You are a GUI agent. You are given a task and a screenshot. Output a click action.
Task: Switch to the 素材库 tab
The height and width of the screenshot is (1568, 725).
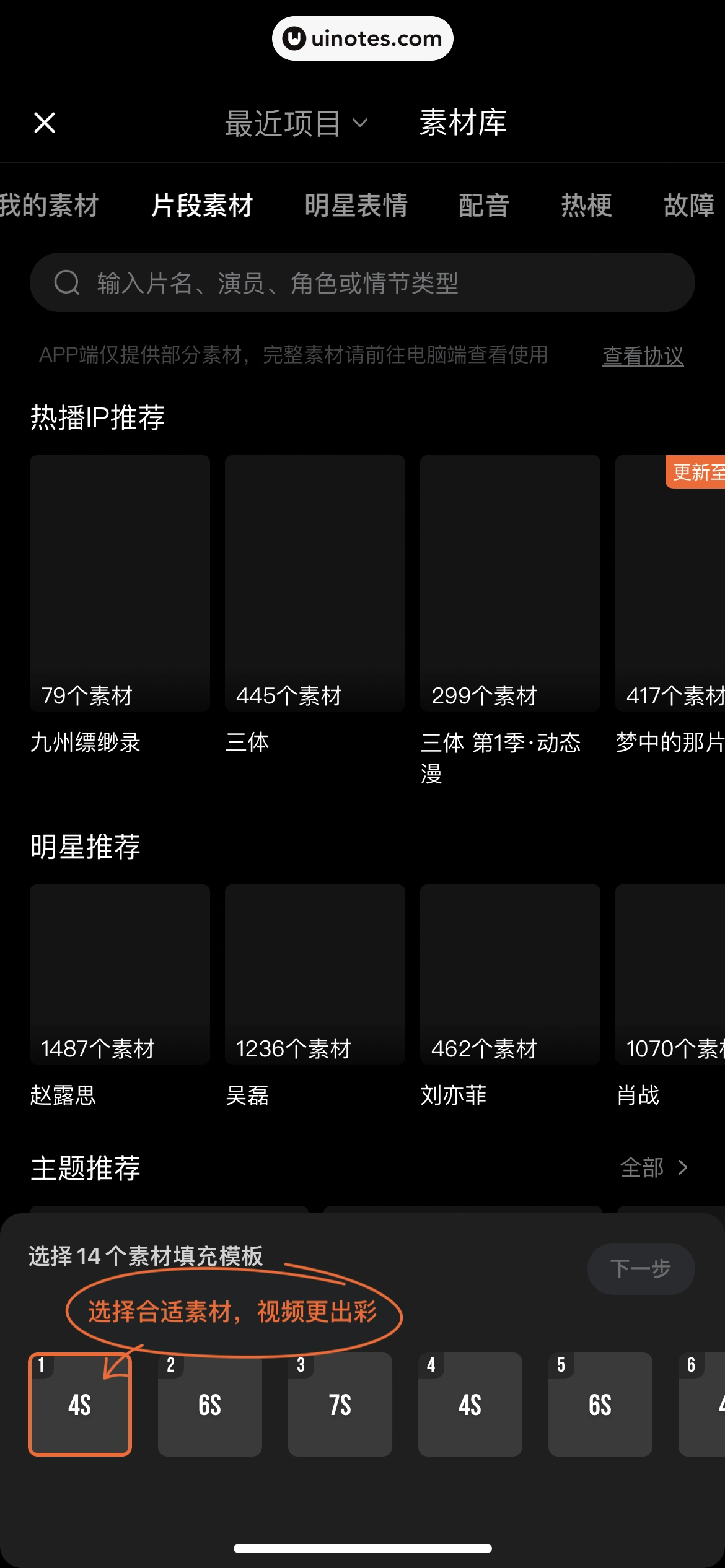[463, 123]
